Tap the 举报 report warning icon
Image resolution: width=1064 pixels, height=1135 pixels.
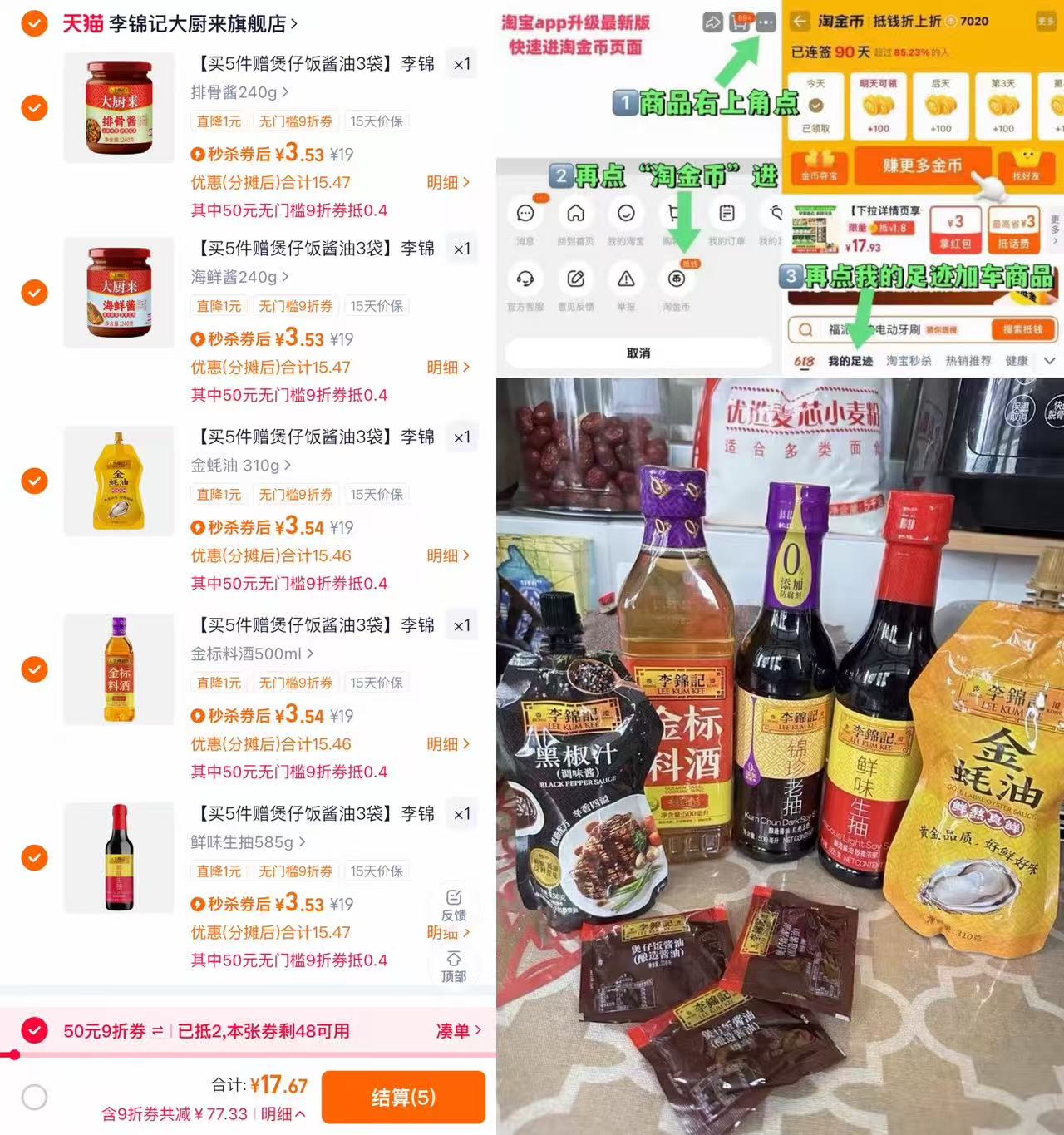626,279
